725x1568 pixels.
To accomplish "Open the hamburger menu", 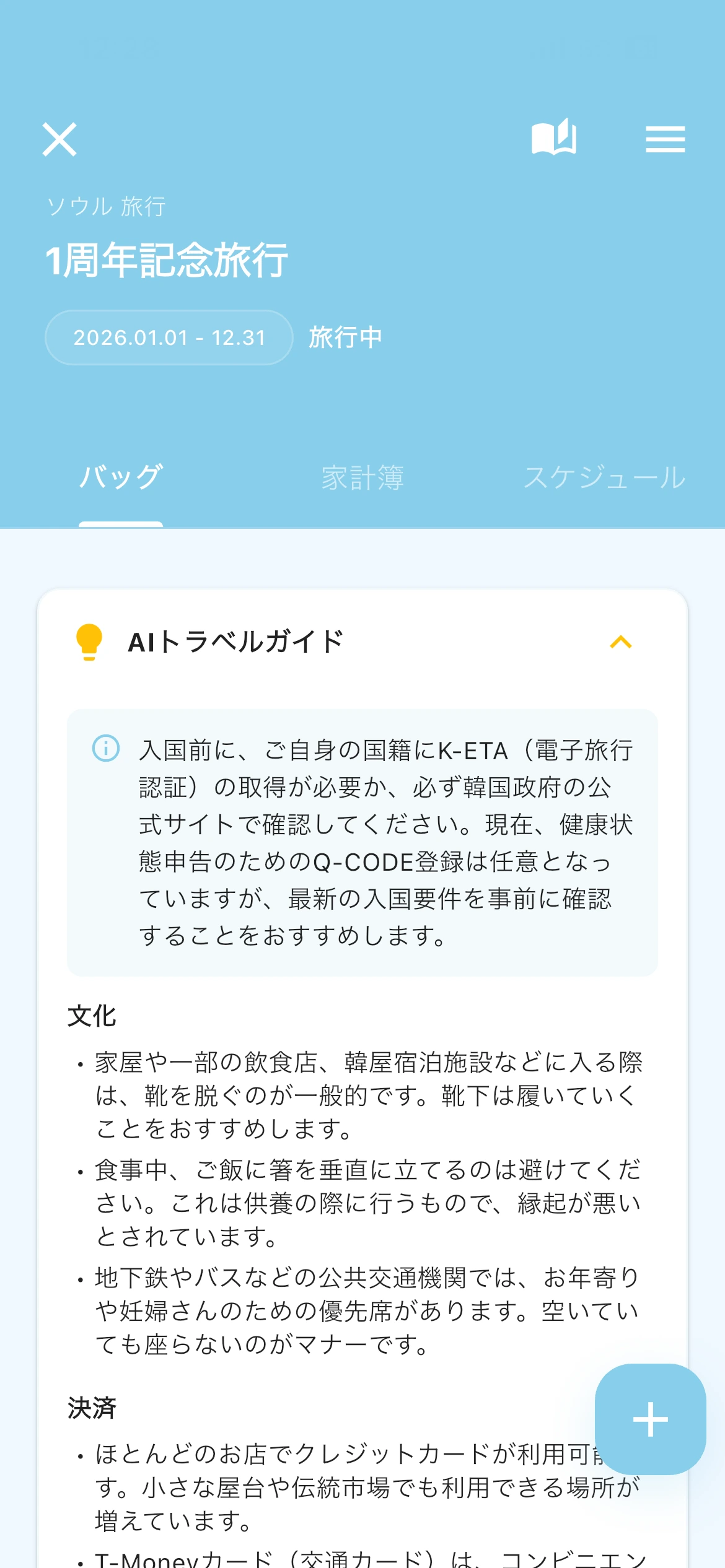I will pyautogui.click(x=665, y=139).
